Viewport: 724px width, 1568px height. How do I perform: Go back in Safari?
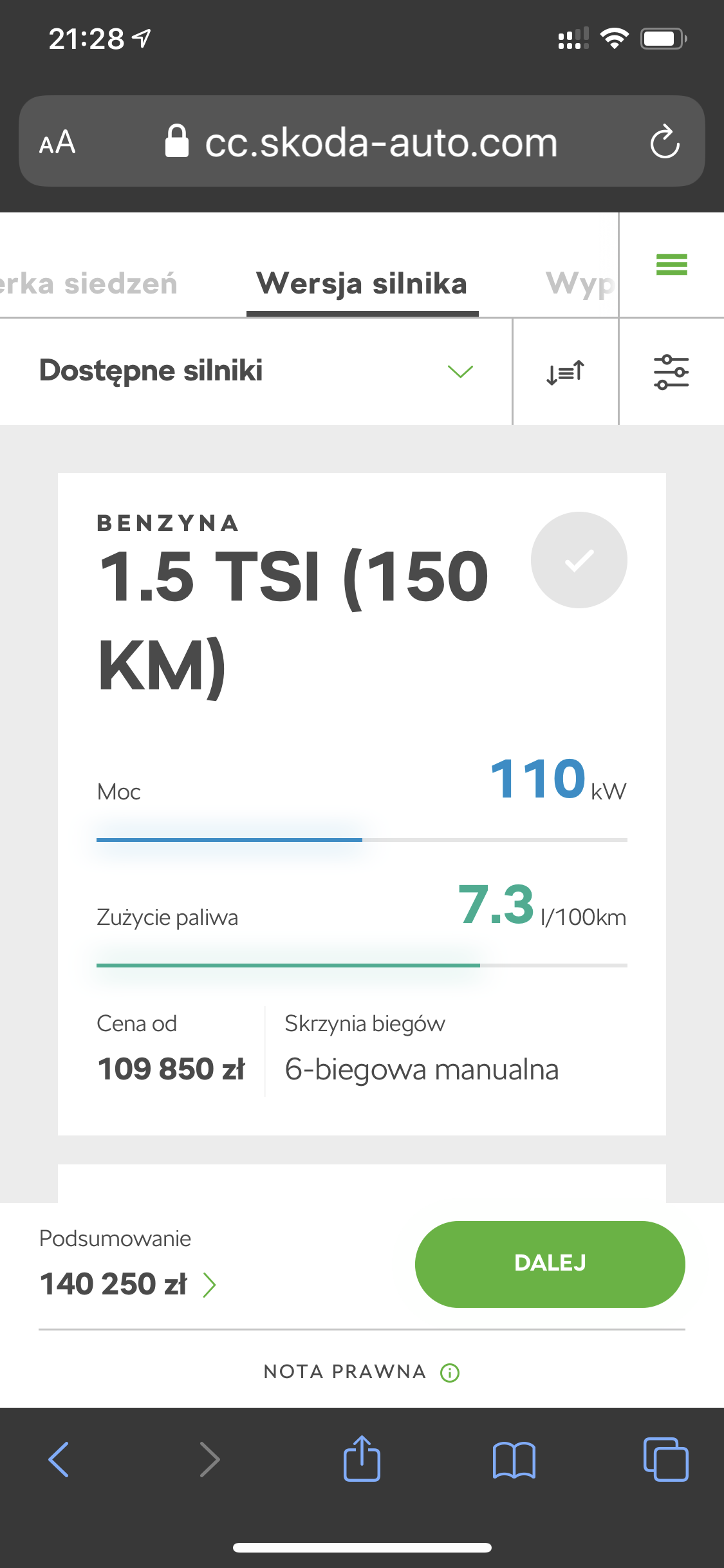pos(59,1459)
